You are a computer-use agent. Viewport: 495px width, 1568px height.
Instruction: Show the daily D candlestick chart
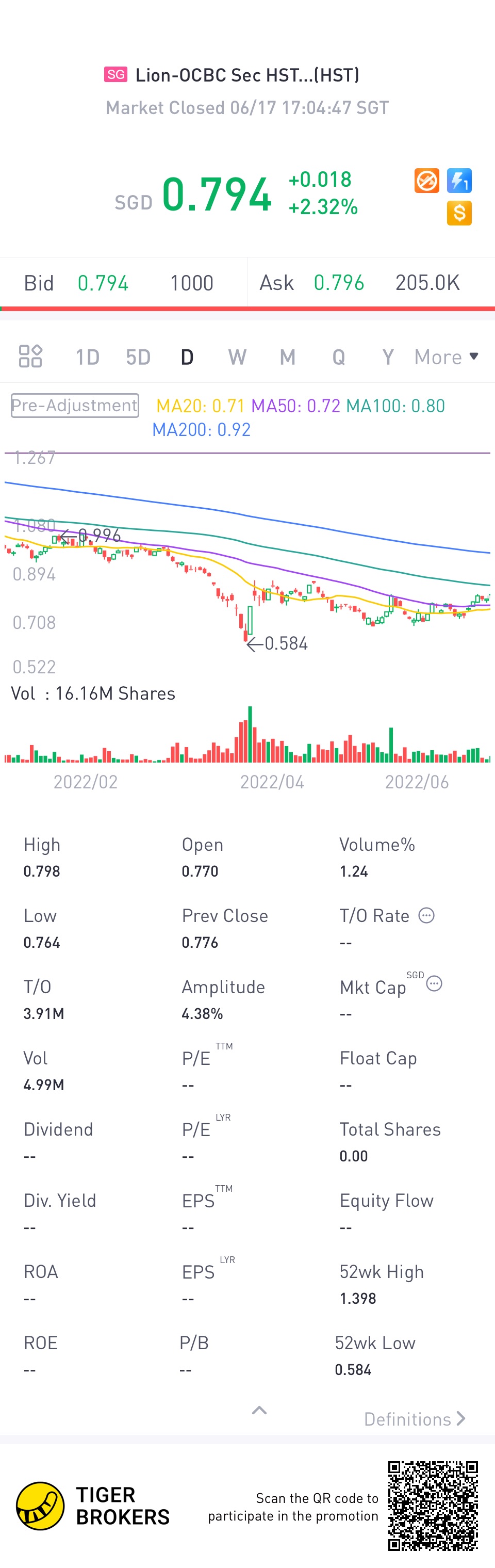[187, 358]
